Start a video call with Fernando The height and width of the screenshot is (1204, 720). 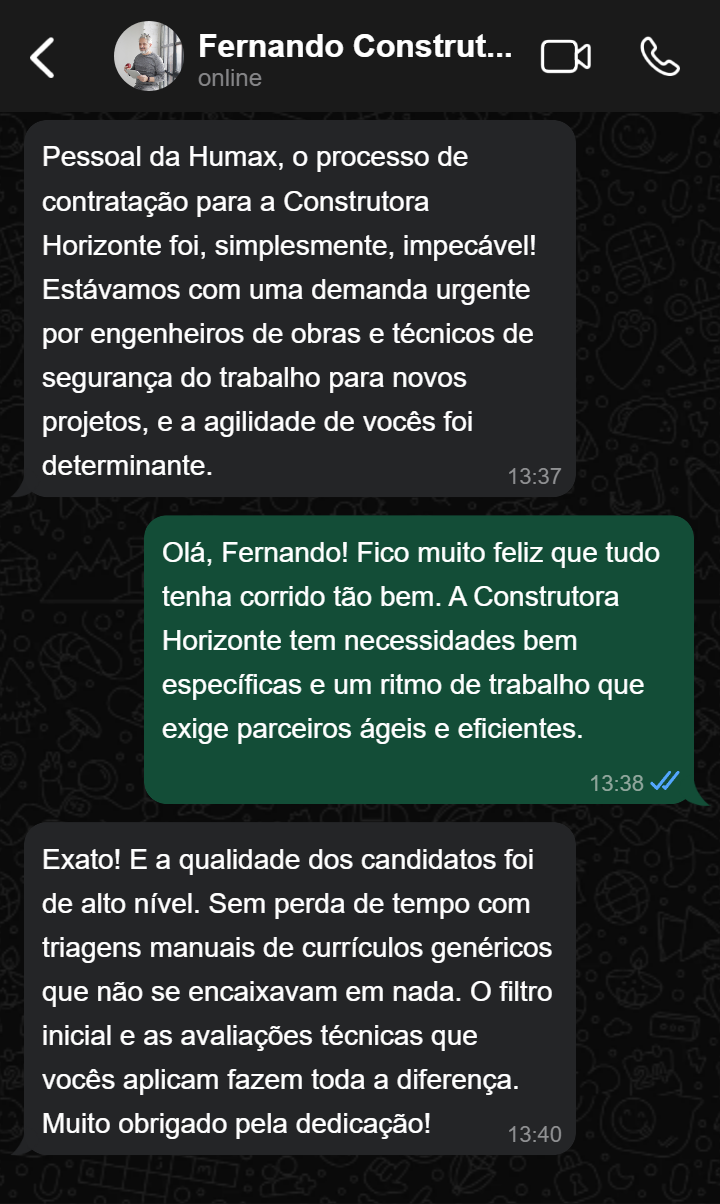565,57
